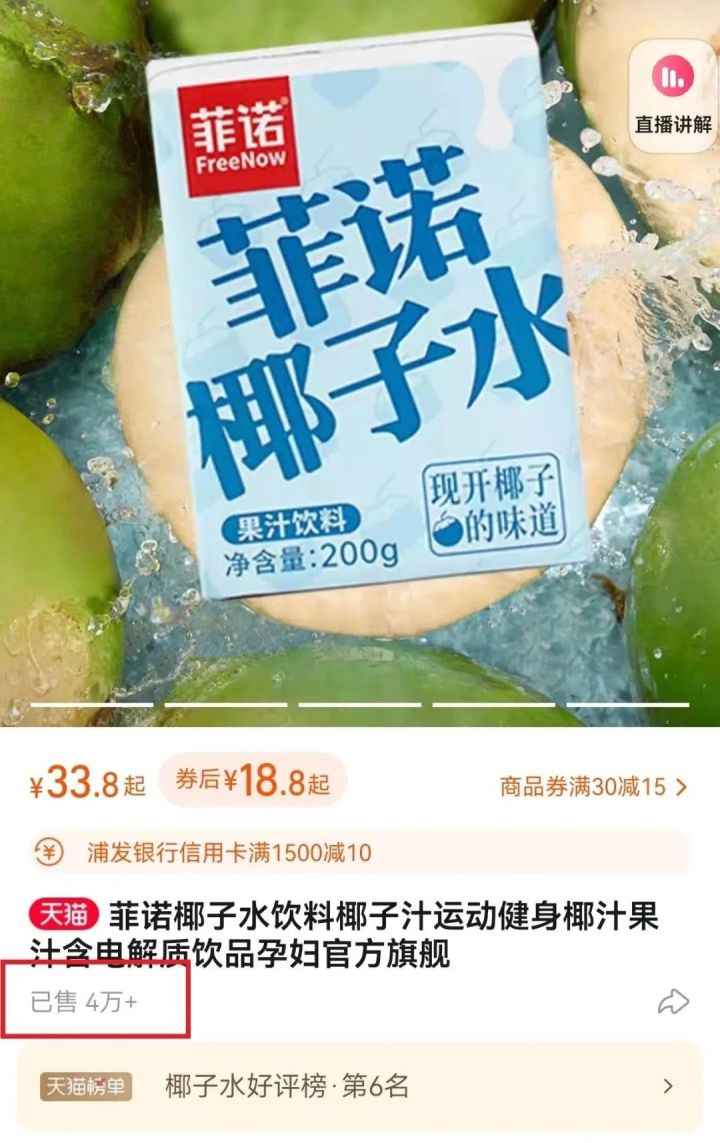The height and width of the screenshot is (1143, 720).
Task: Open the 直播讲解 live explanation button
Action: 673,95
